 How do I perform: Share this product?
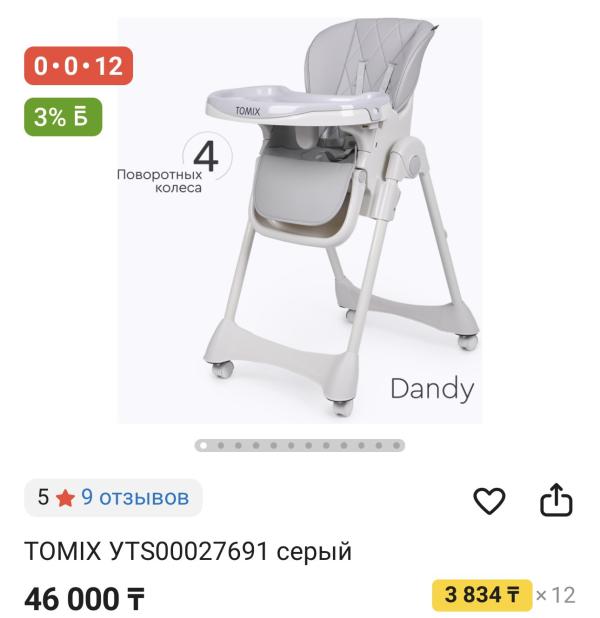point(555,499)
